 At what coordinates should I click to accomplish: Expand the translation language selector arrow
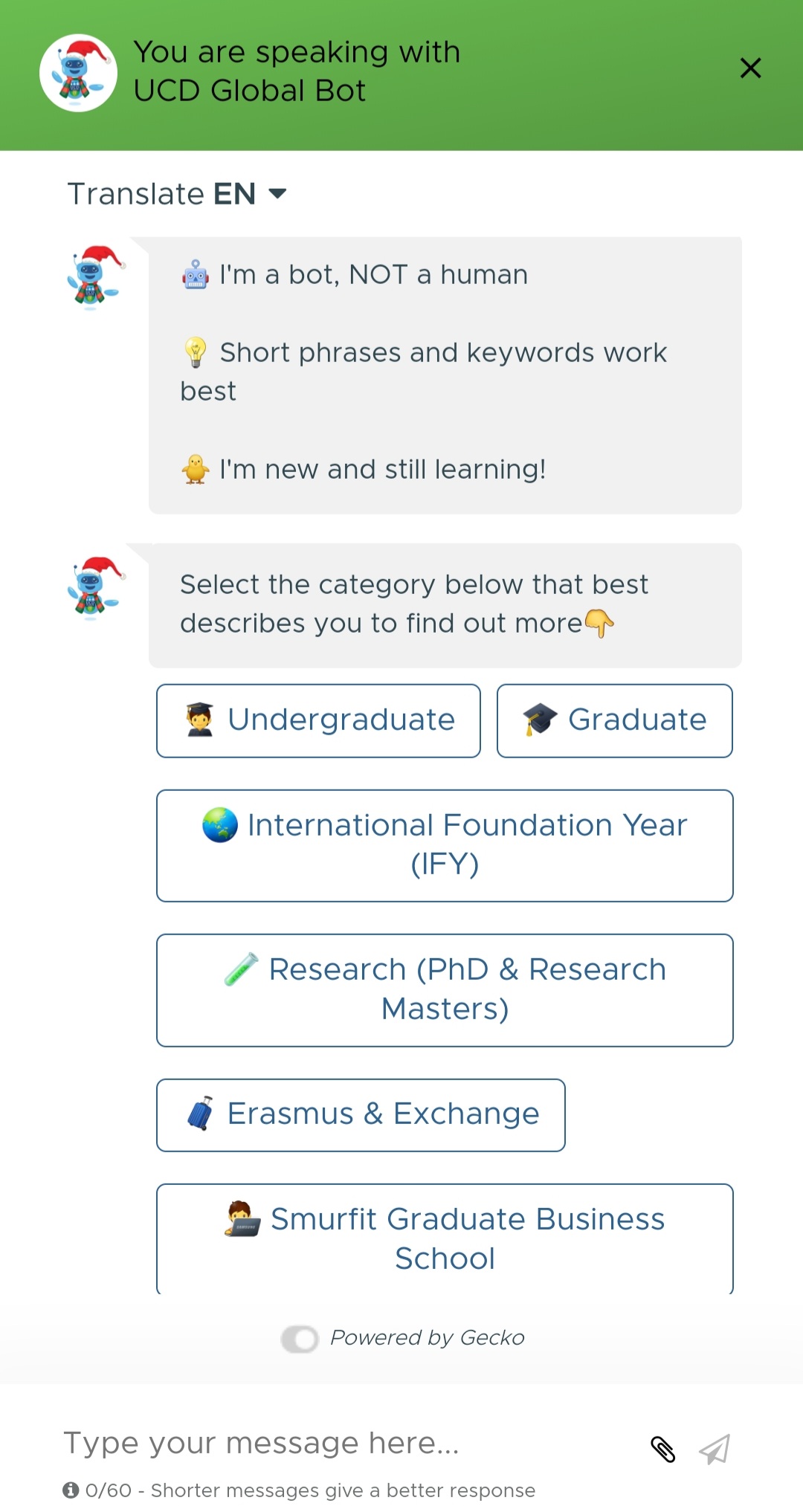pos(277,193)
